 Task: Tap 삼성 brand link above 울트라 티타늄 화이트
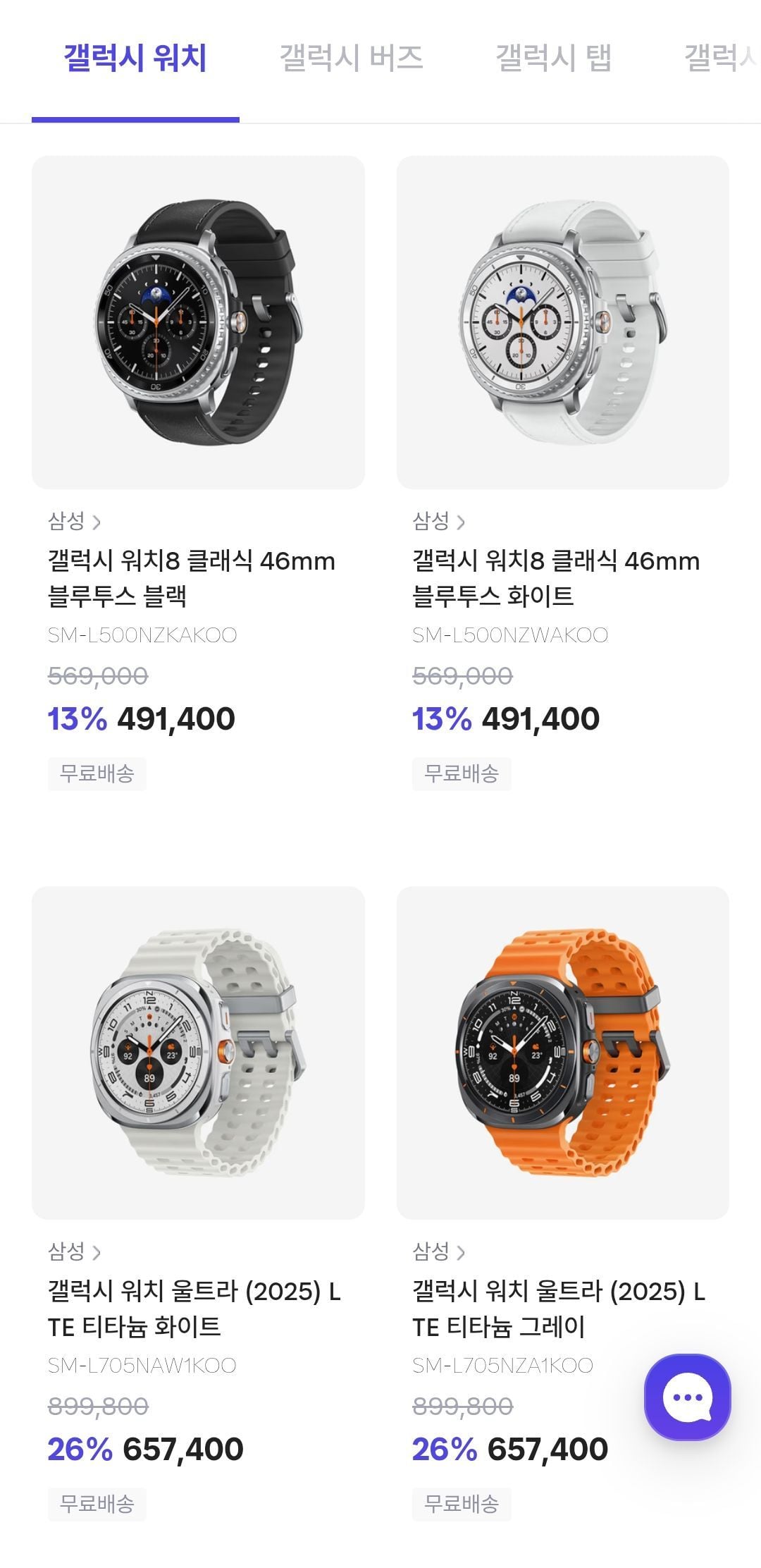pos(74,1251)
